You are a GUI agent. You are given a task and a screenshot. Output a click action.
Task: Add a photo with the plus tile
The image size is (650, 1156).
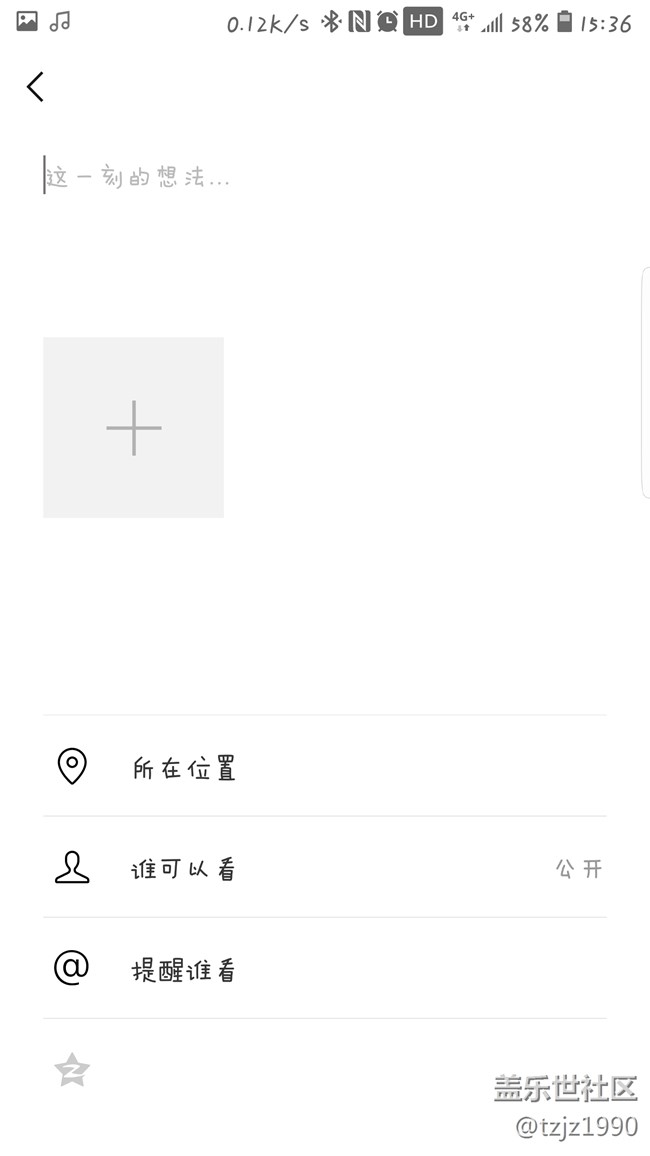[133, 428]
